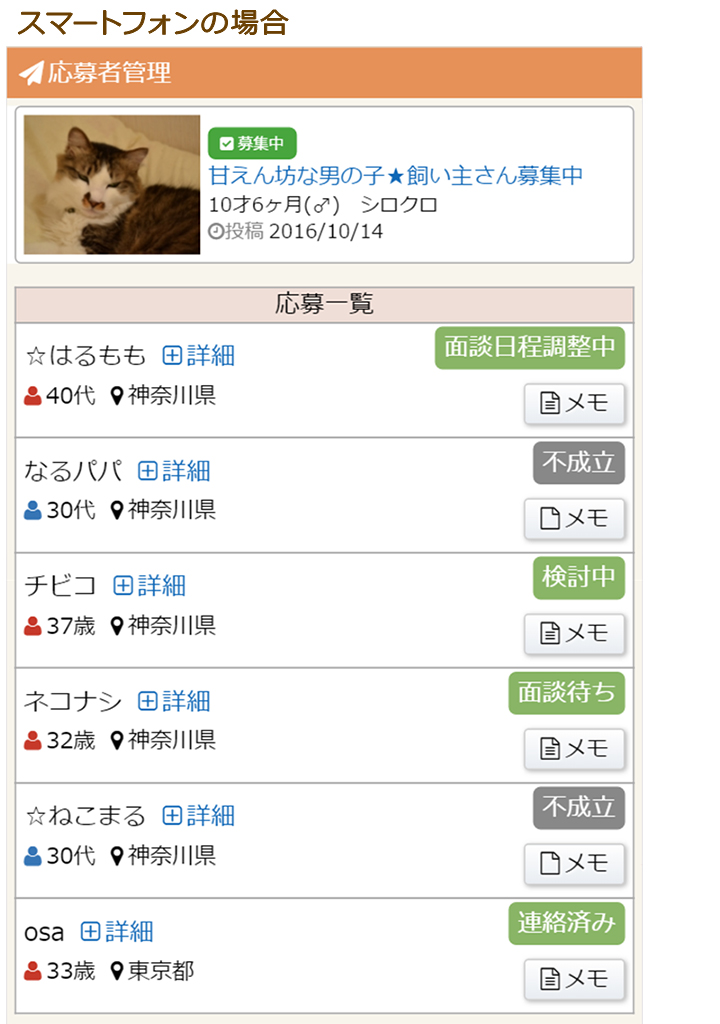The height and width of the screenshot is (1024, 720).
Task: Tap the メモ button in チビコ's row
Action: pos(574,633)
